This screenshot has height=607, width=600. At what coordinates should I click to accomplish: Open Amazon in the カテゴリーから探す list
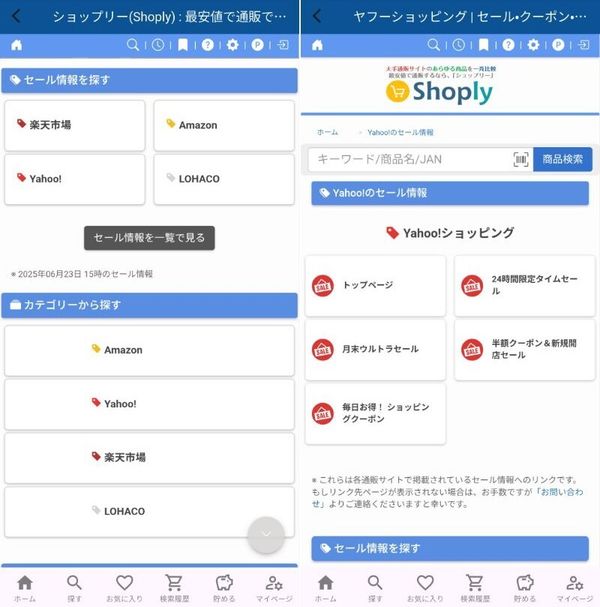(149, 350)
